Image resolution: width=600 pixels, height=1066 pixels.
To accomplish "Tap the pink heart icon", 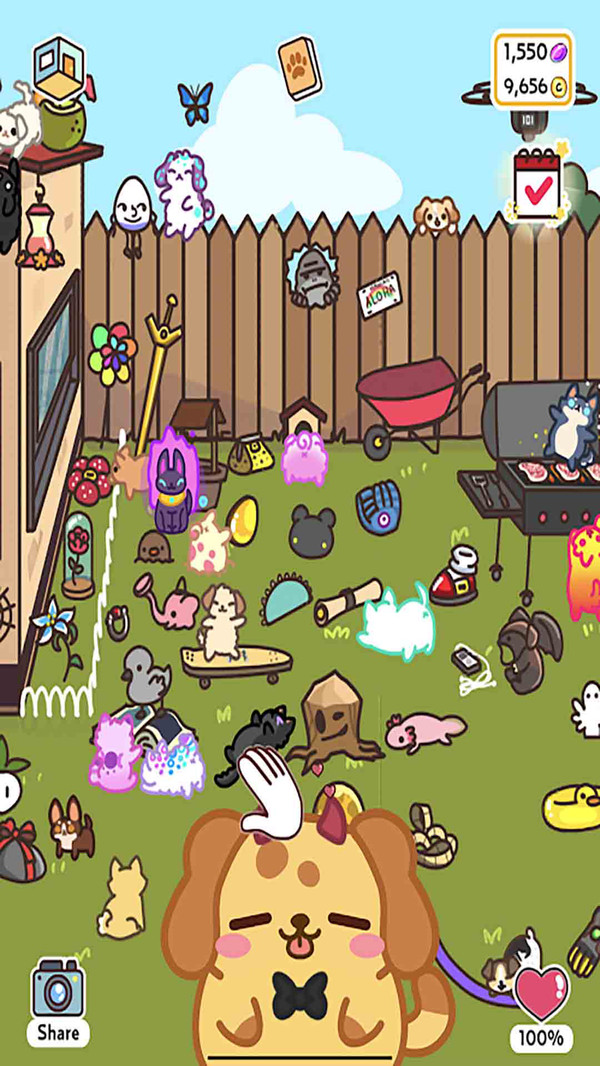I will point(541,993).
